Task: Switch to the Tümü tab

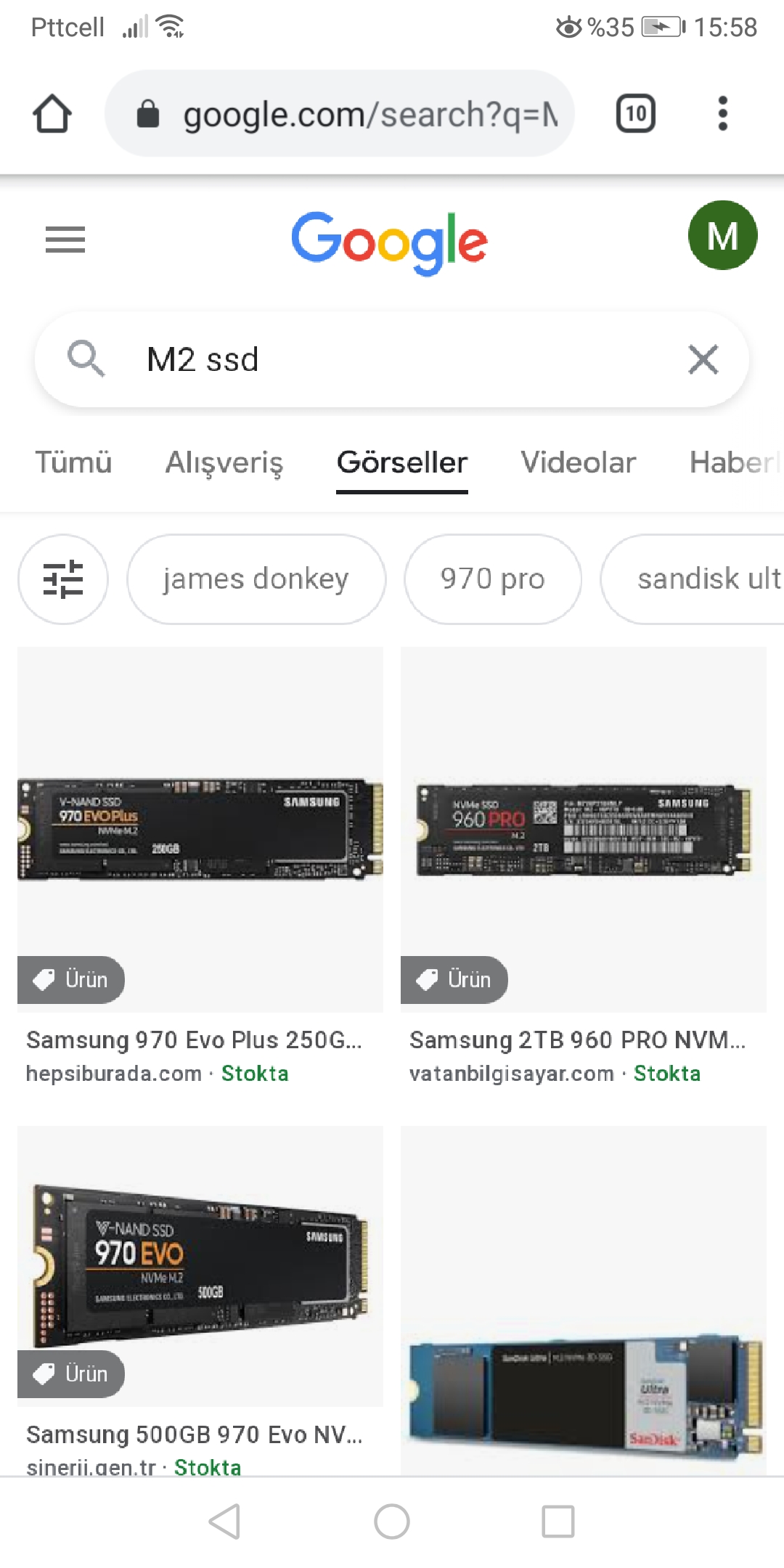Action: 73,462
